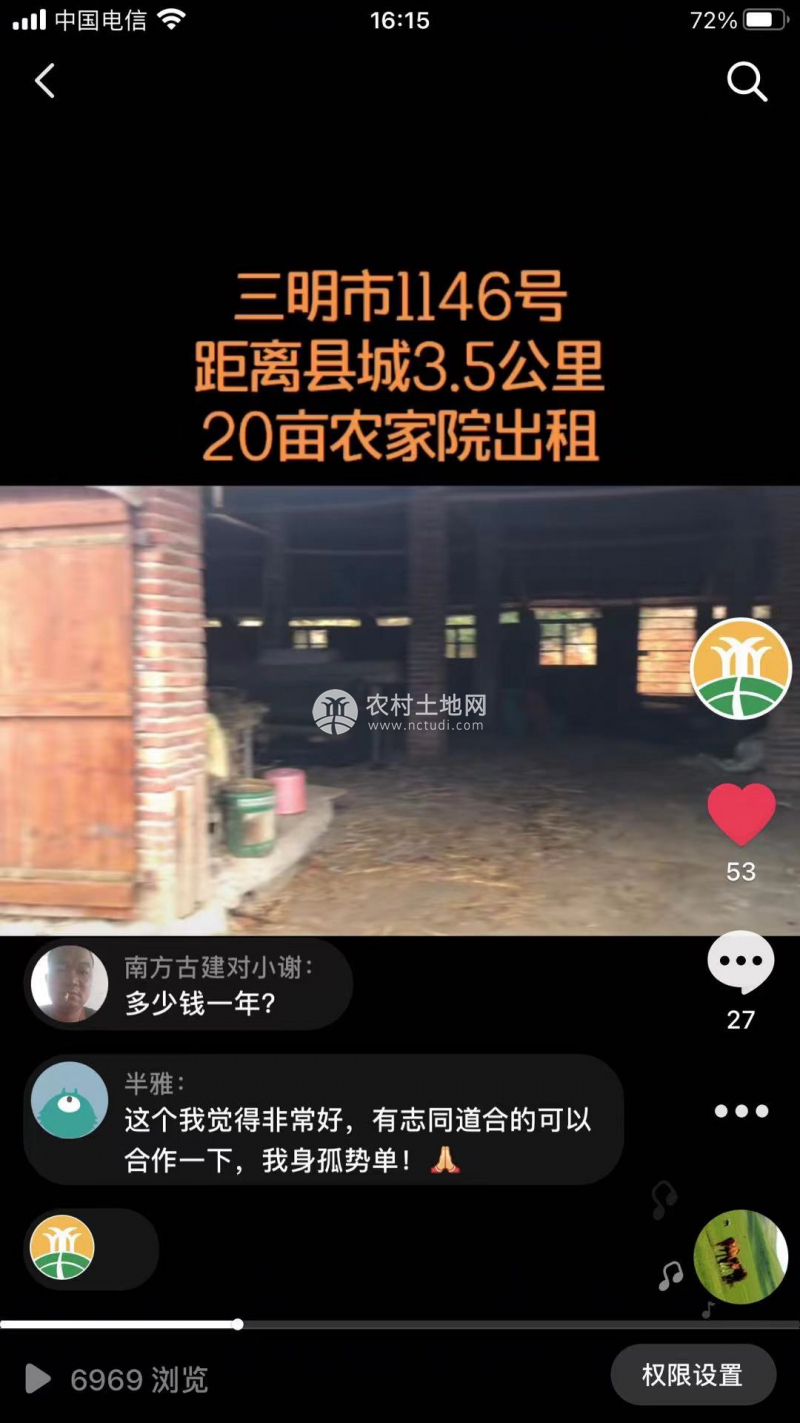
Task: Like this video with the heart
Action: (x=741, y=814)
